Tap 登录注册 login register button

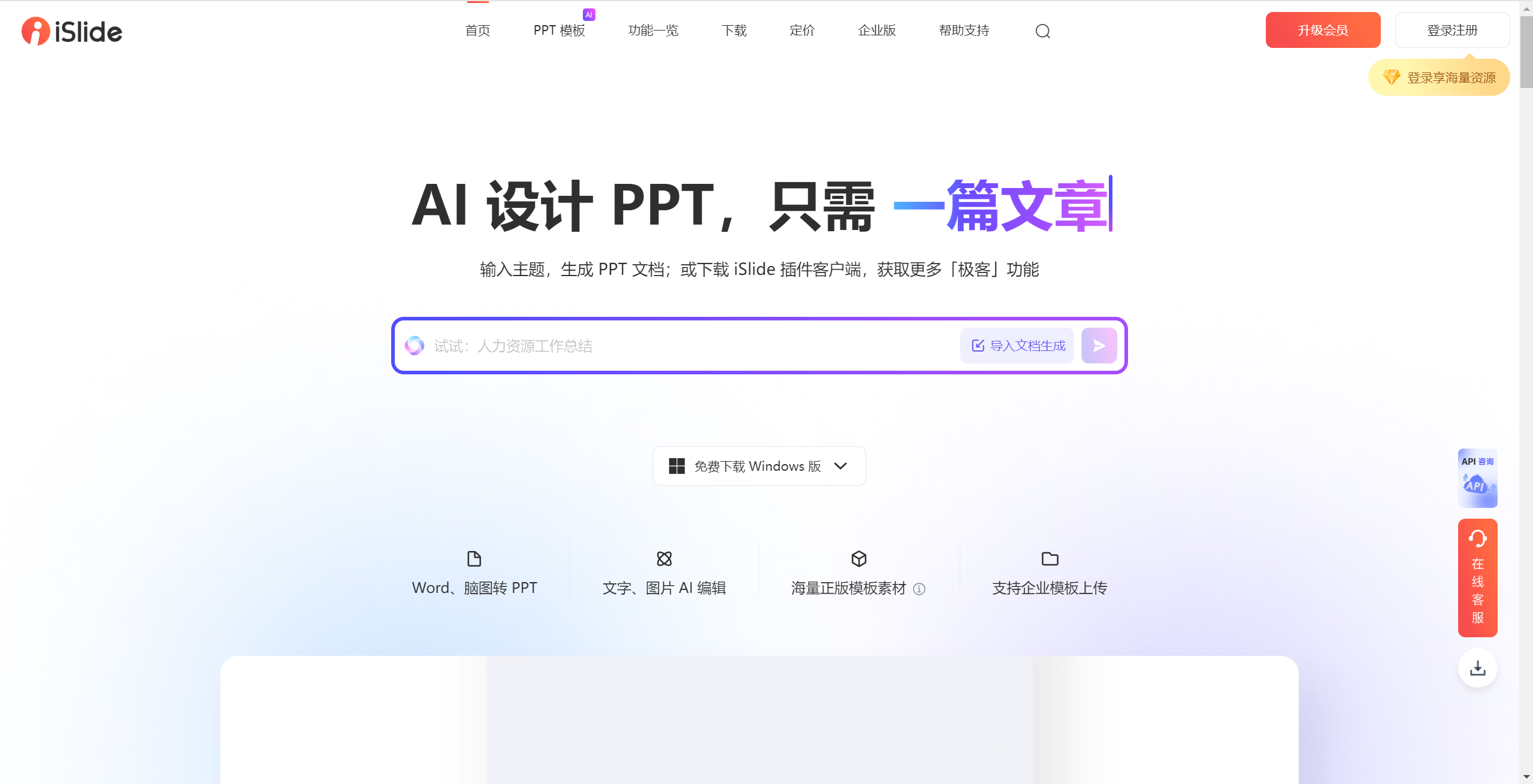pos(1452,30)
